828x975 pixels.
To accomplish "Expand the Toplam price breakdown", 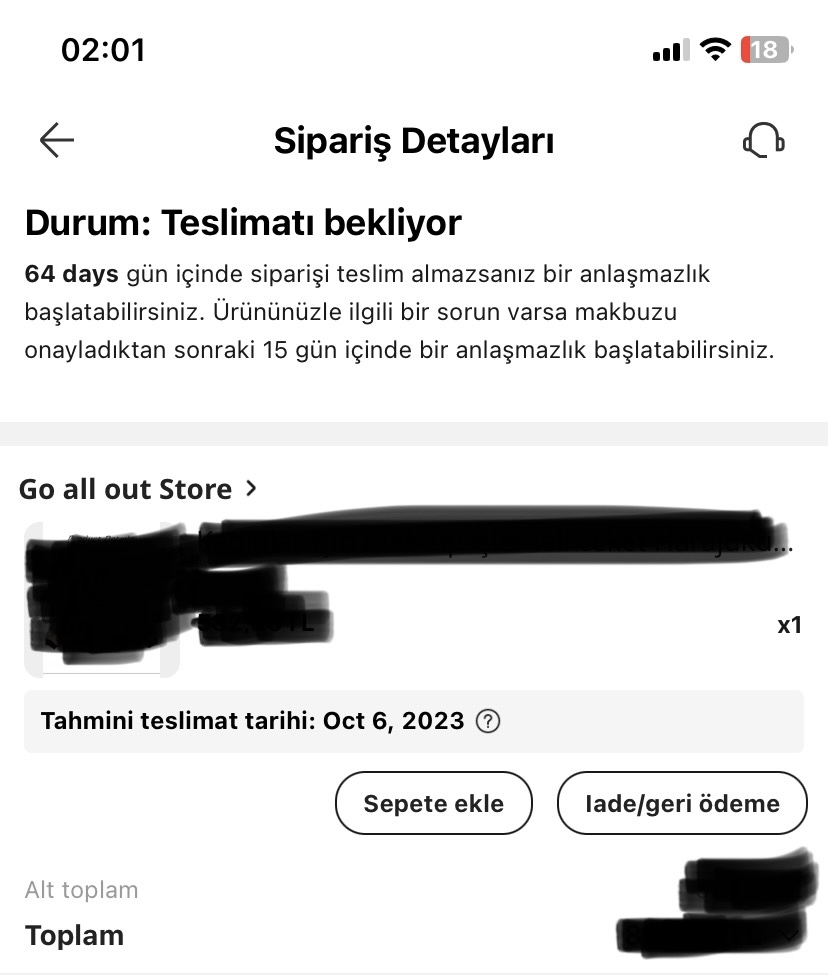I will (x=790, y=935).
